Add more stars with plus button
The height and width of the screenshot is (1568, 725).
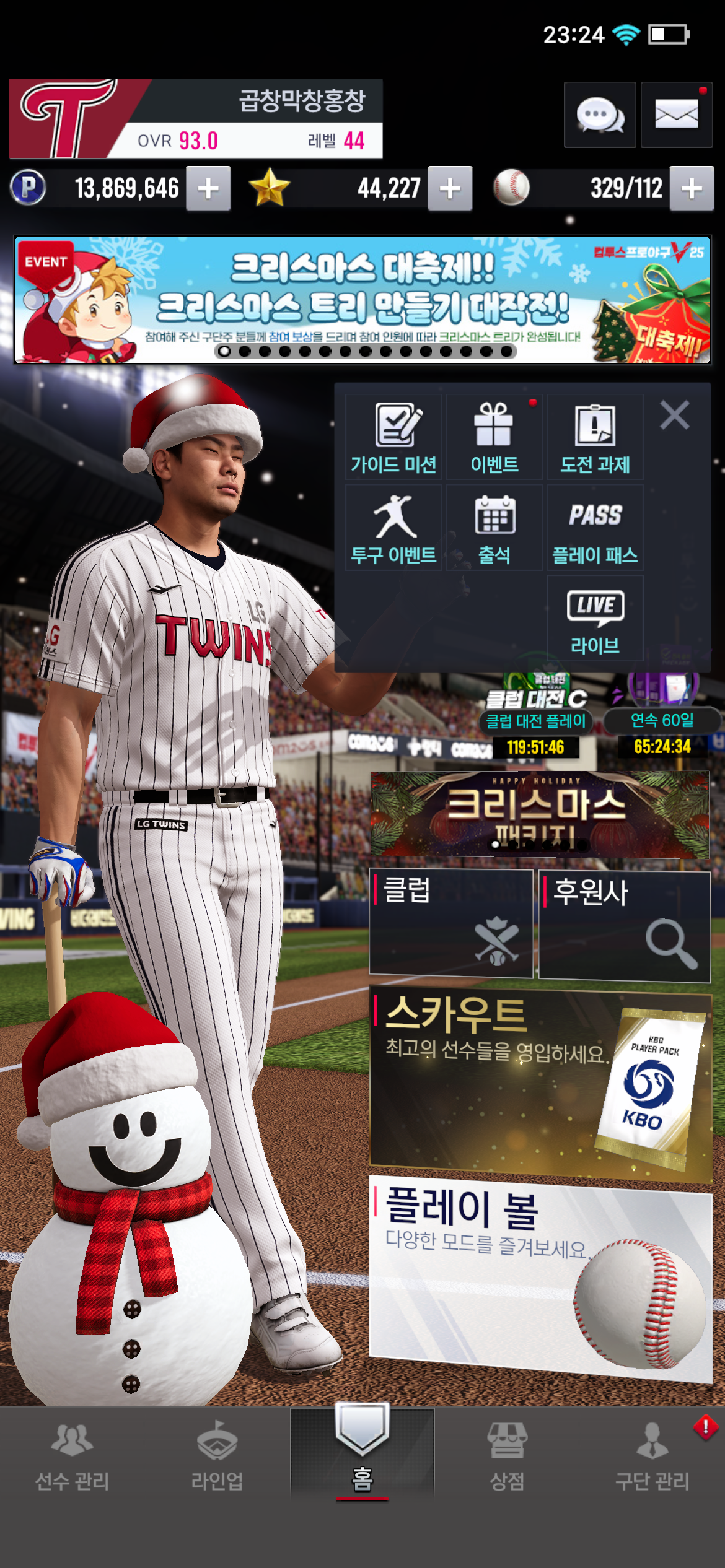click(450, 188)
